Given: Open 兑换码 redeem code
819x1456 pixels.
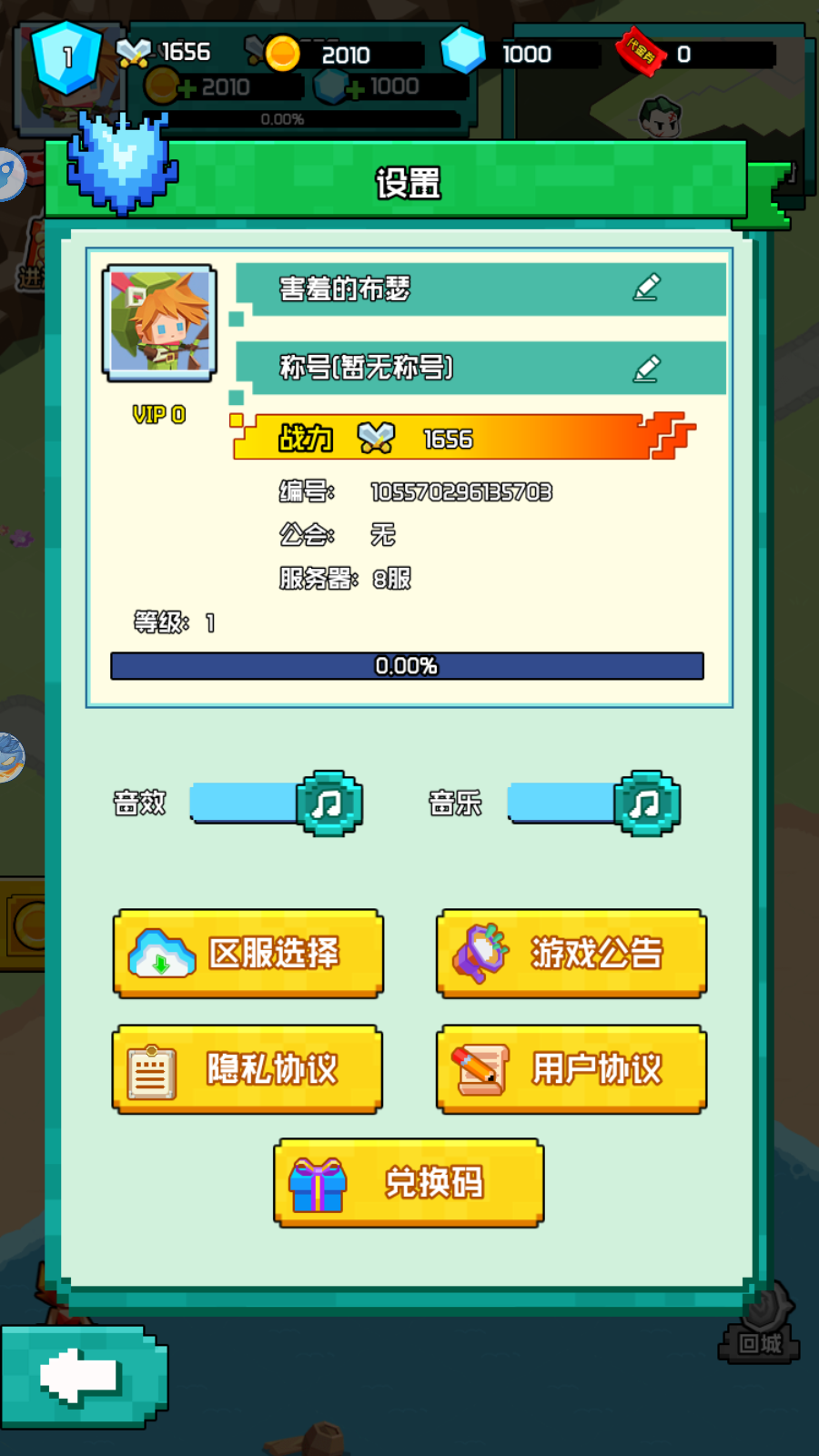Looking at the screenshot, I should pos(409,1183).
